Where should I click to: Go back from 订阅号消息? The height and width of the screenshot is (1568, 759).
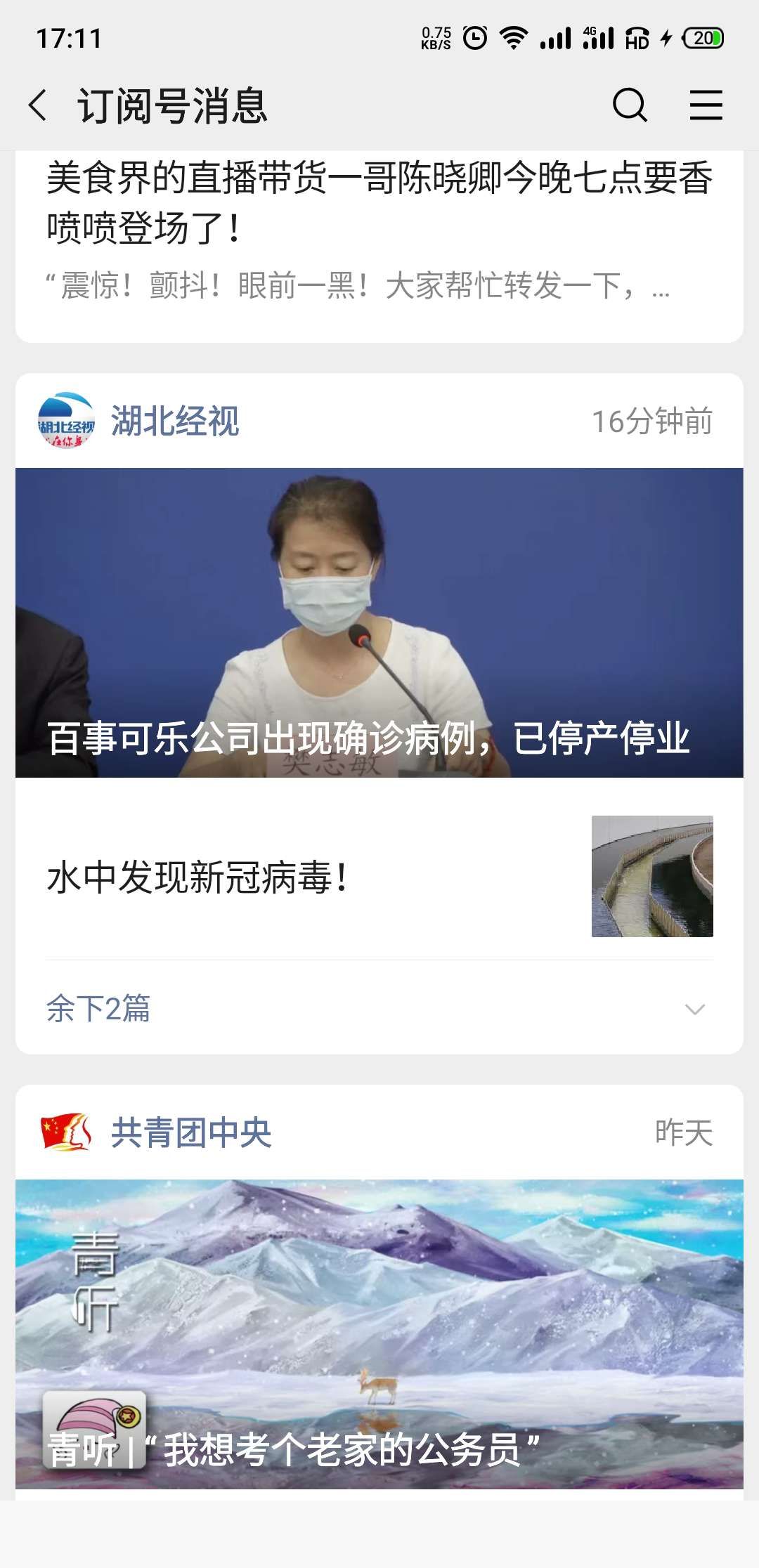tap(39, 106)
